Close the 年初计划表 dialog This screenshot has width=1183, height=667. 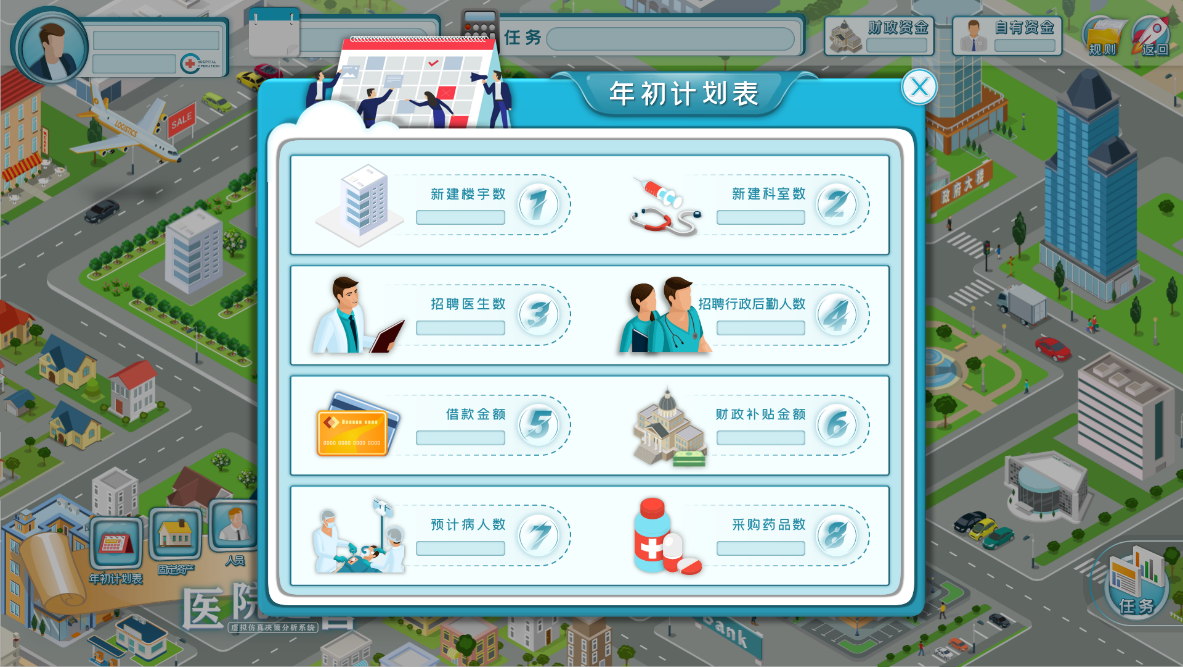coord(918,87)
